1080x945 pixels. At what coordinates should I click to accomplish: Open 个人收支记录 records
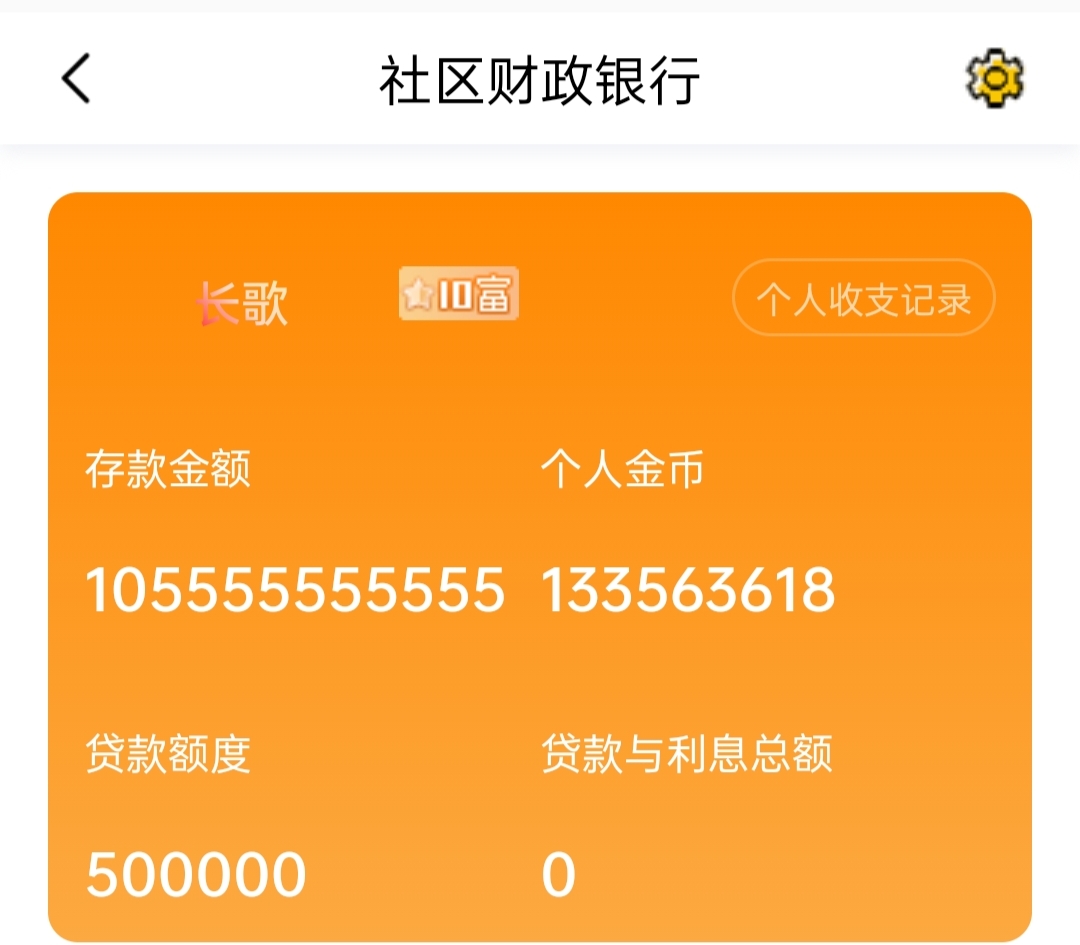864,298
